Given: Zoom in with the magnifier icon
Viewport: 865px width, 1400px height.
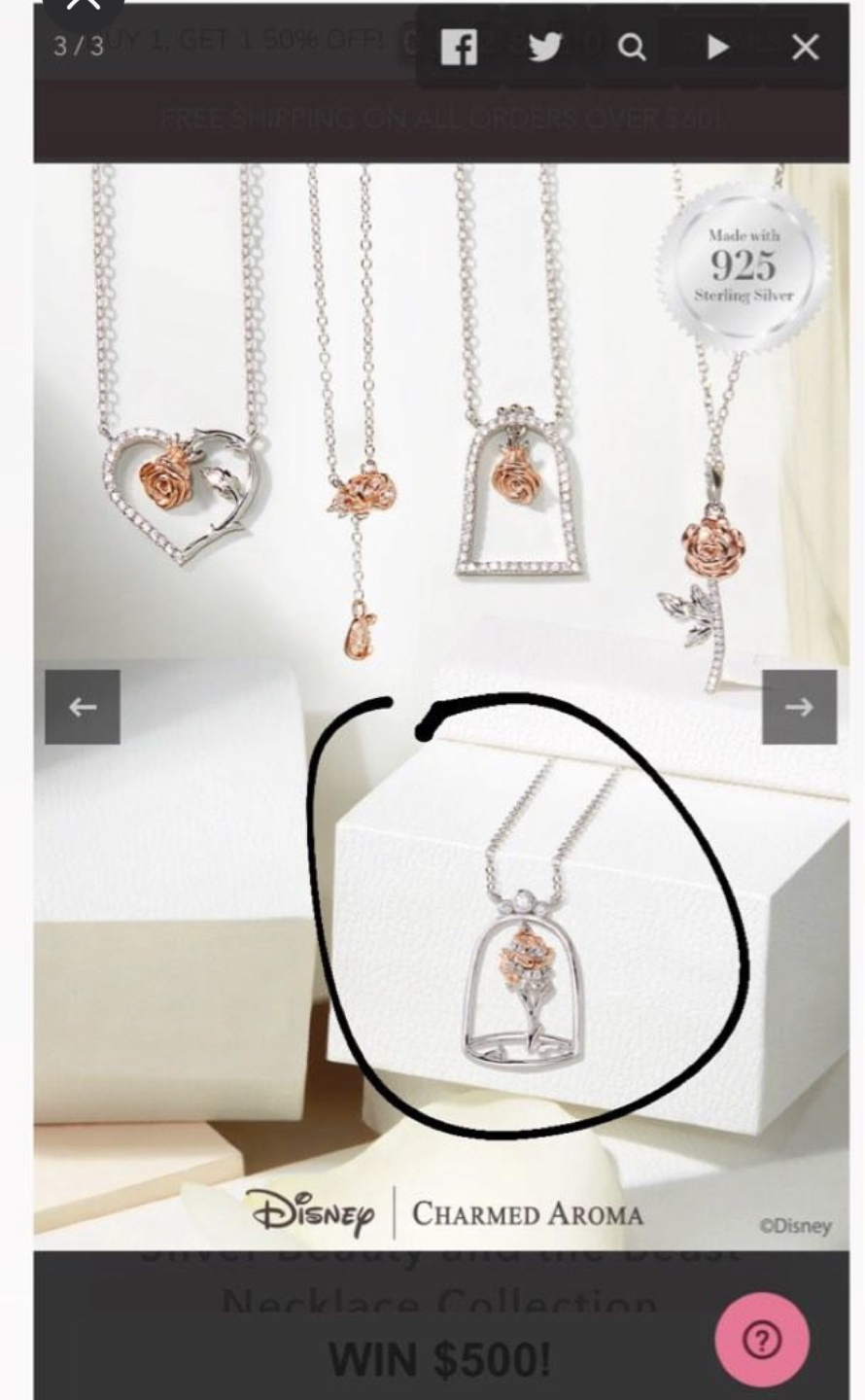Looking at the screenshot, I should click(x=631, y=47).
